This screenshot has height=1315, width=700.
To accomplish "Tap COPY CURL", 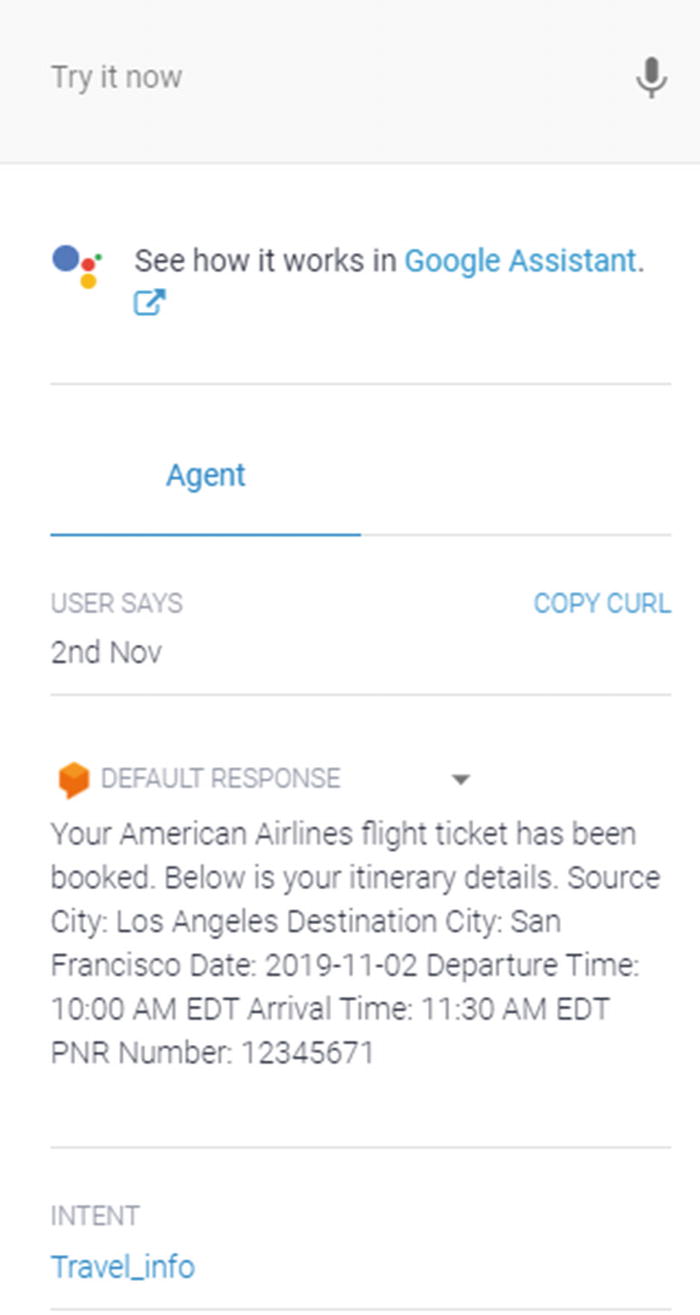I will [x=602, y=604].
